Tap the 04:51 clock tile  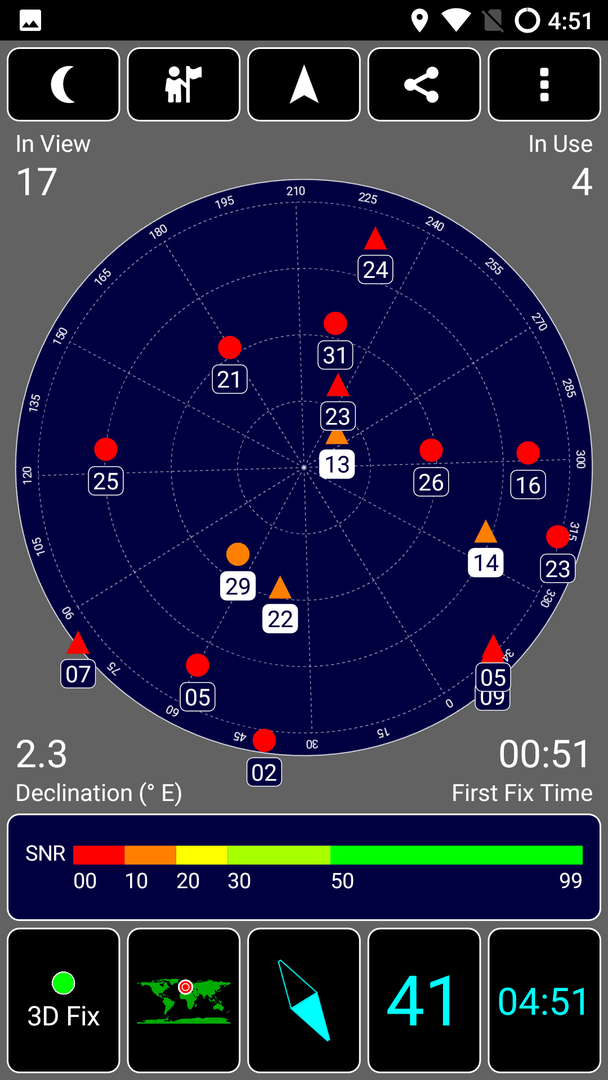pyautogui.click(x=544, y=1000)
